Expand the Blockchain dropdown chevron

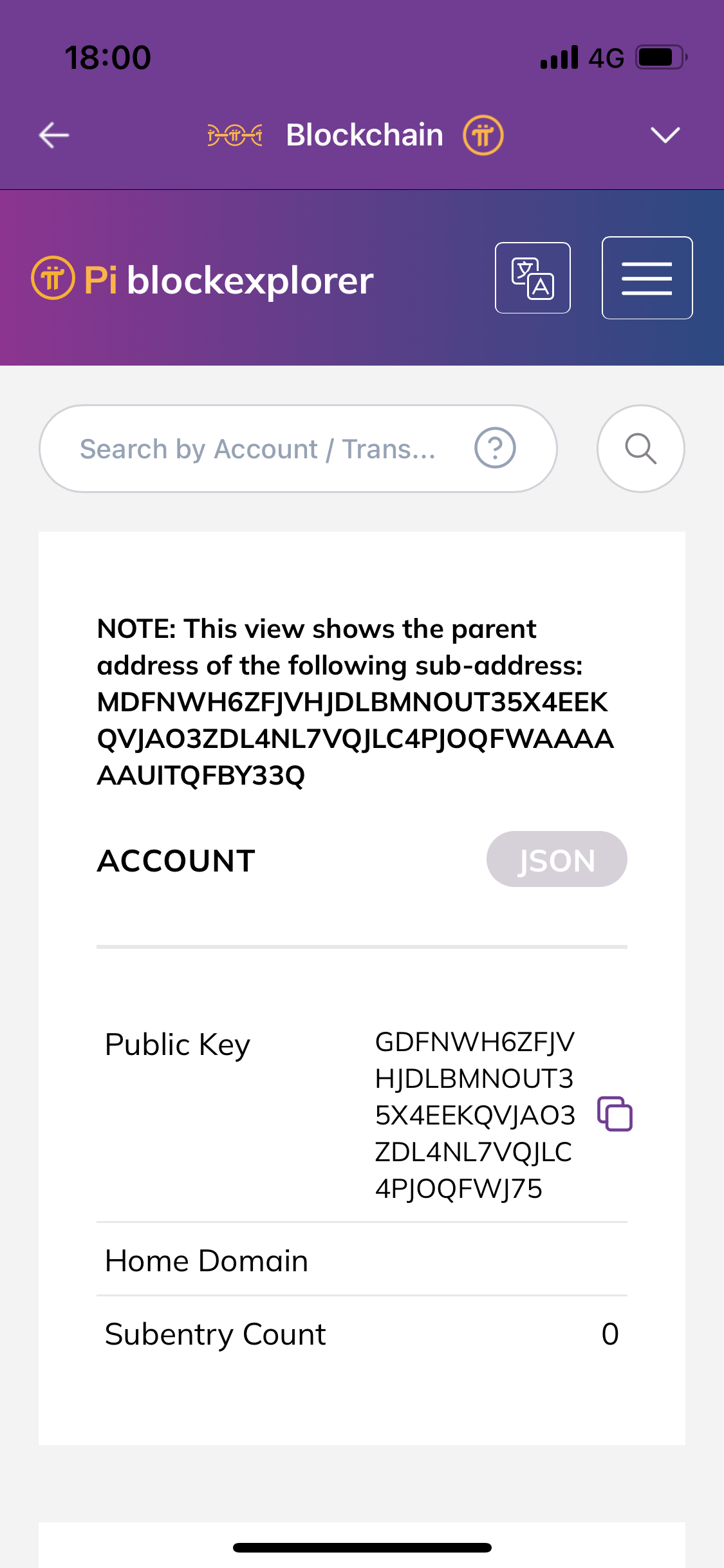[665, 135]
